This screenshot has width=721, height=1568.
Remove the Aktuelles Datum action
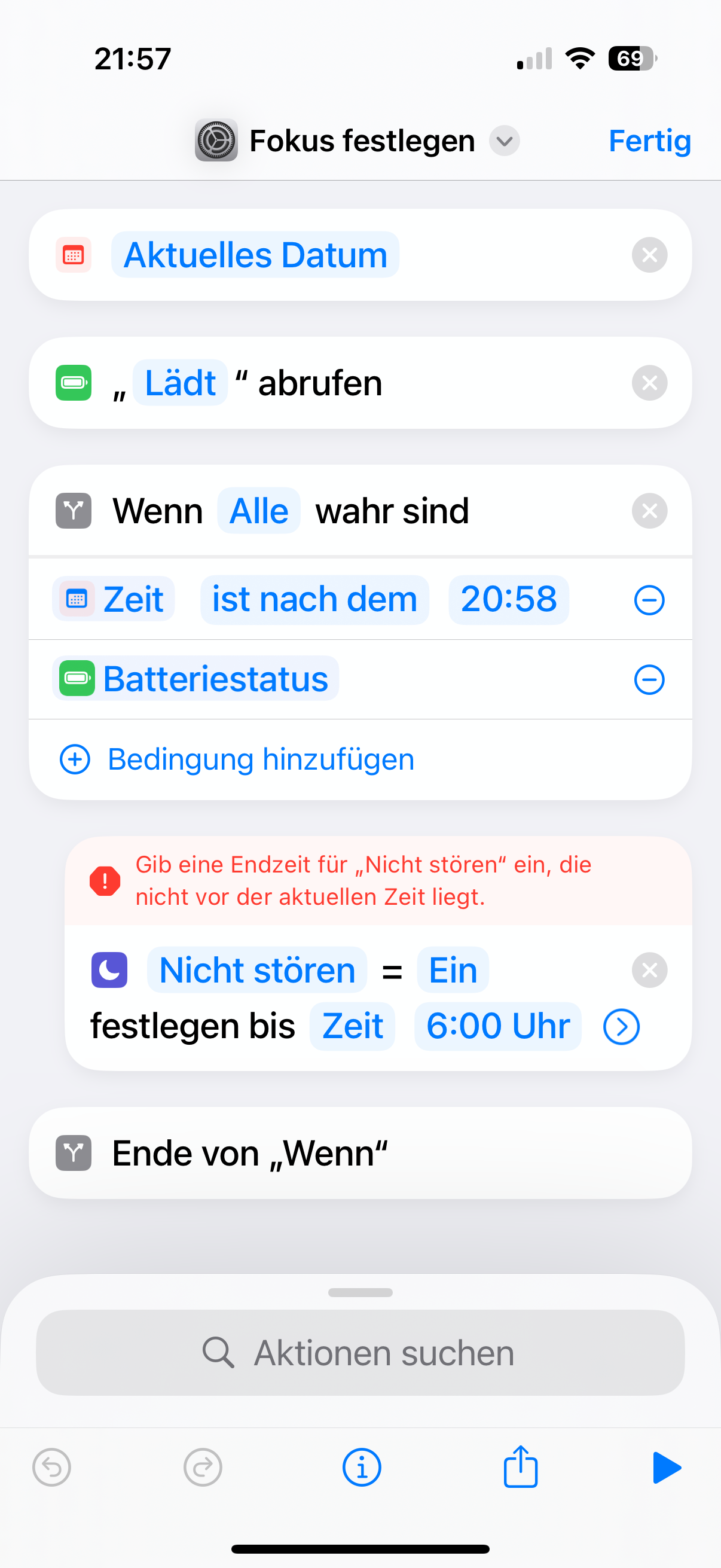coord(649,255)
